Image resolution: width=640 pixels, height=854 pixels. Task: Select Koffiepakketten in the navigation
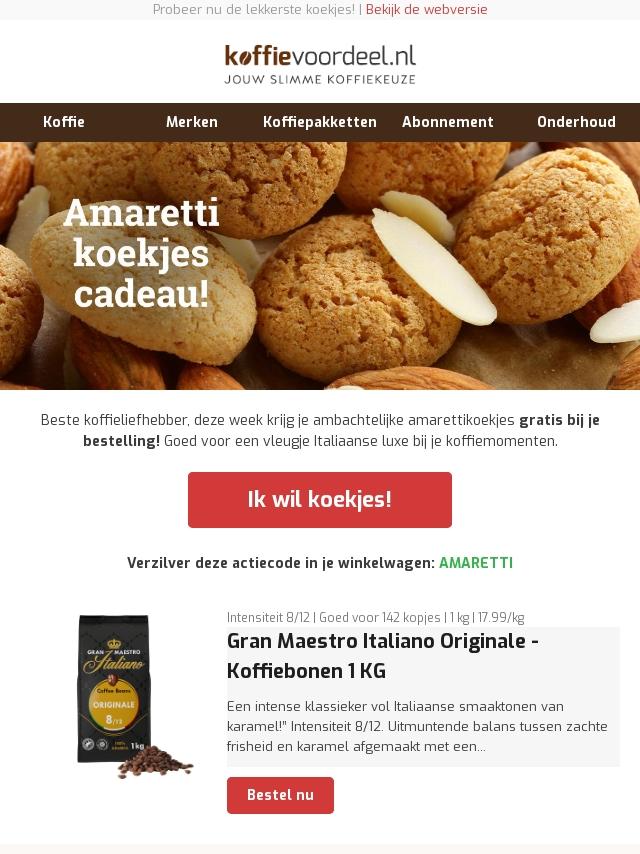pyautogui.click(x=320, y=122)
